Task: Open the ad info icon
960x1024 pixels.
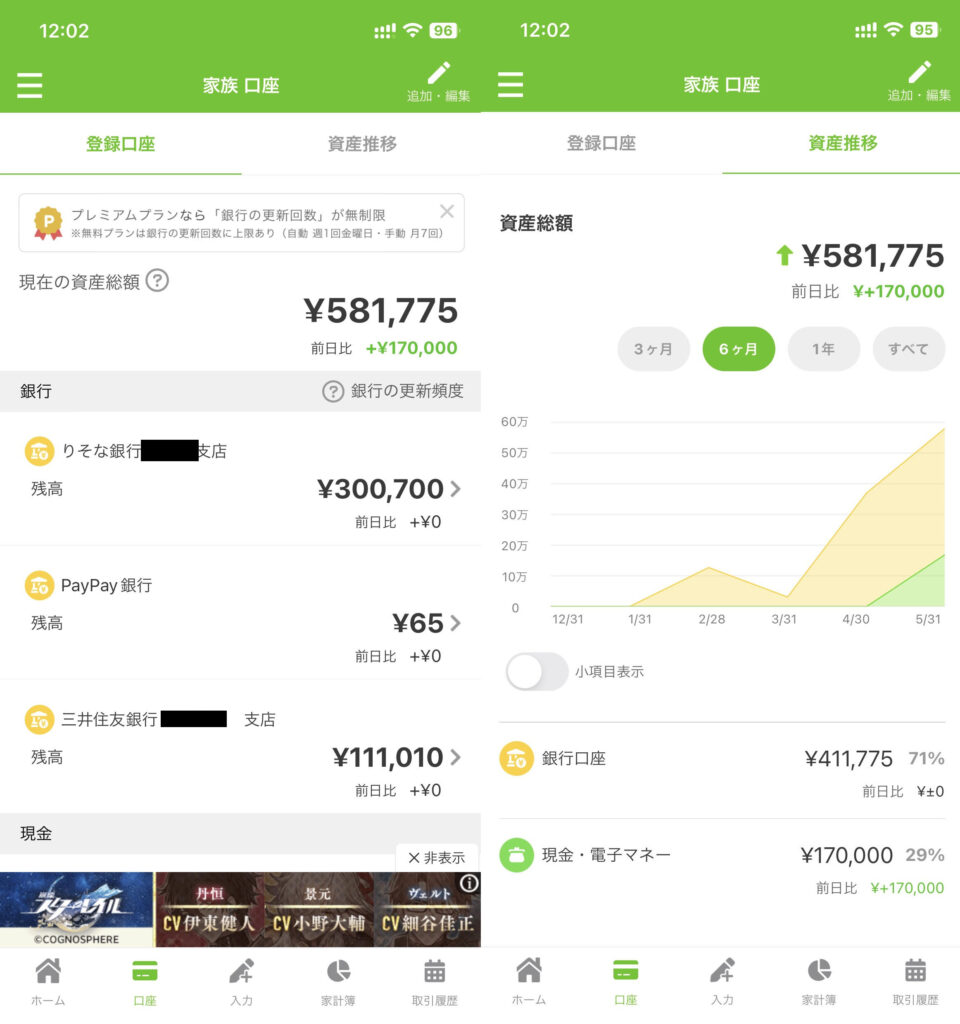Action: pyautogui.click(x=469, y=883)
